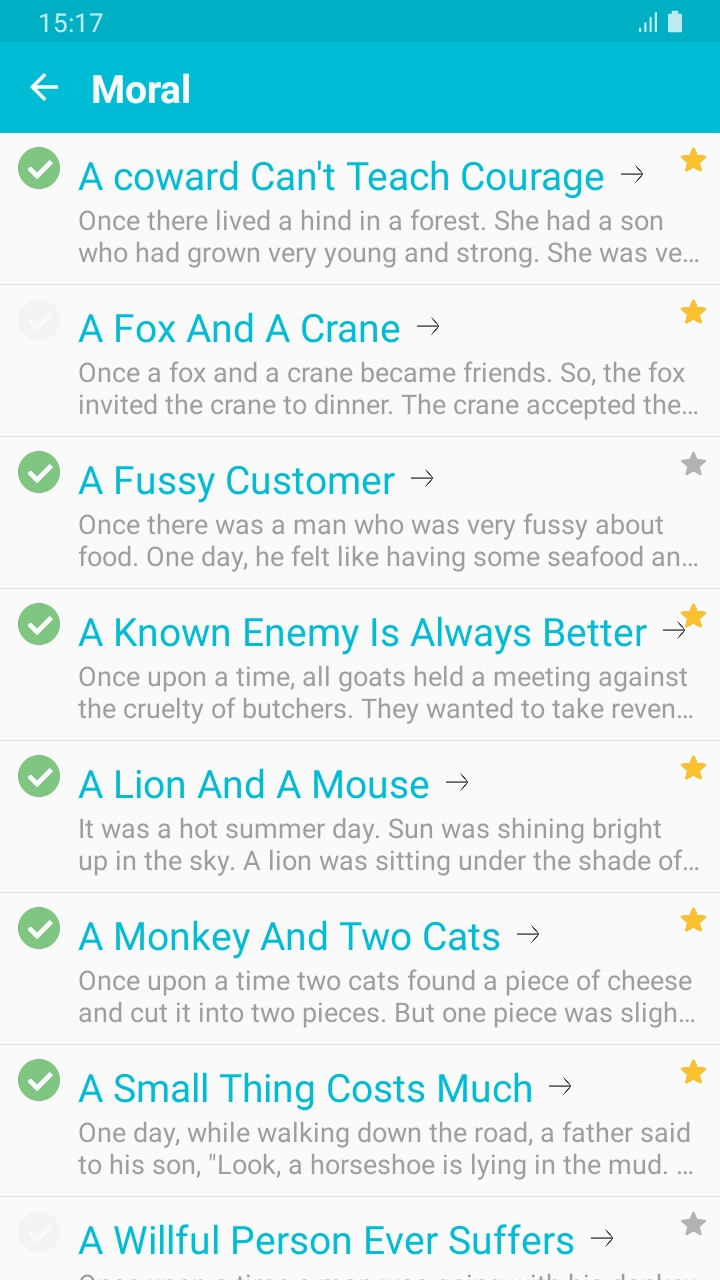Toggle read checkmark for A Small Thing Costs Much
Screen dimensions: 720x1280
click(x=39, y=1080)
